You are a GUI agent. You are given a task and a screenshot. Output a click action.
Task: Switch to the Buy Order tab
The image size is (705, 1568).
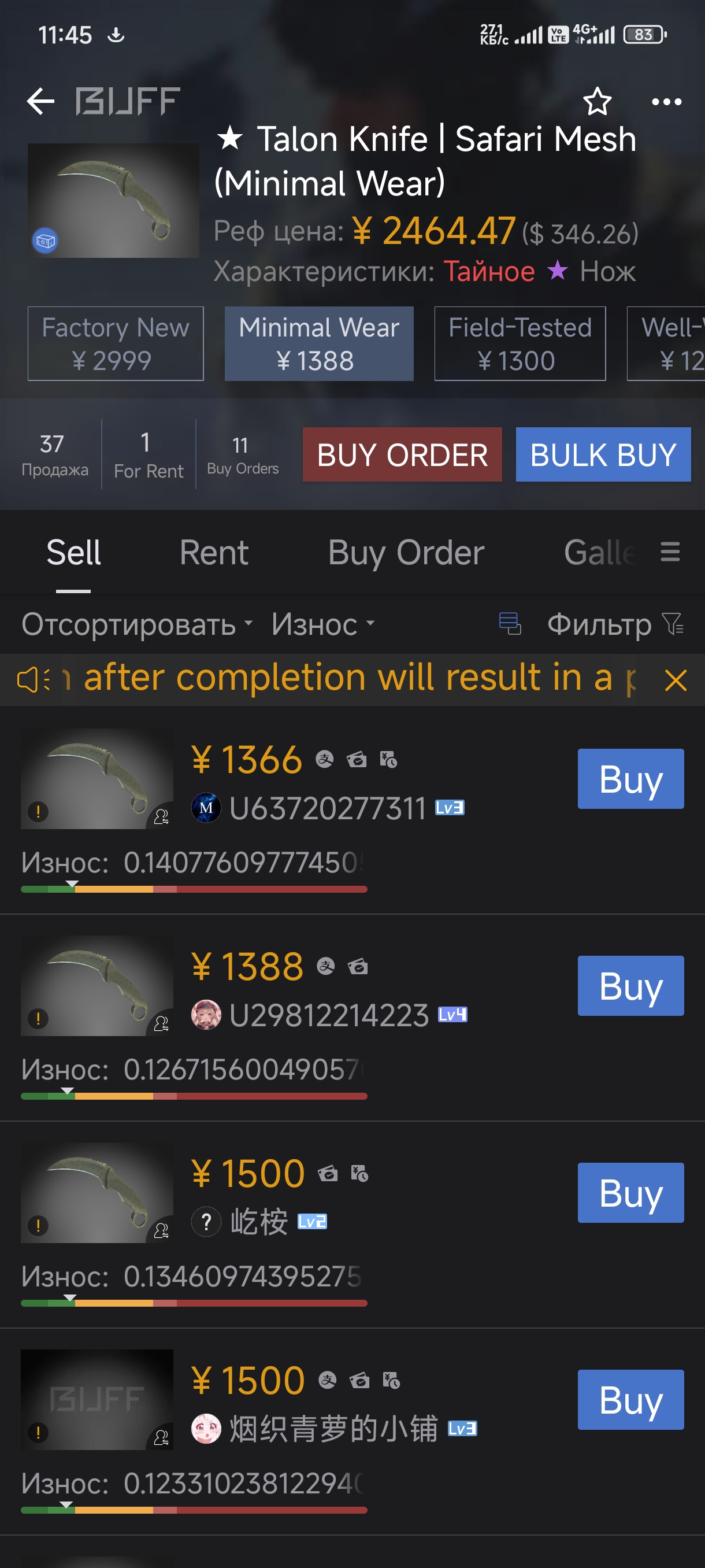pos(406,553)
